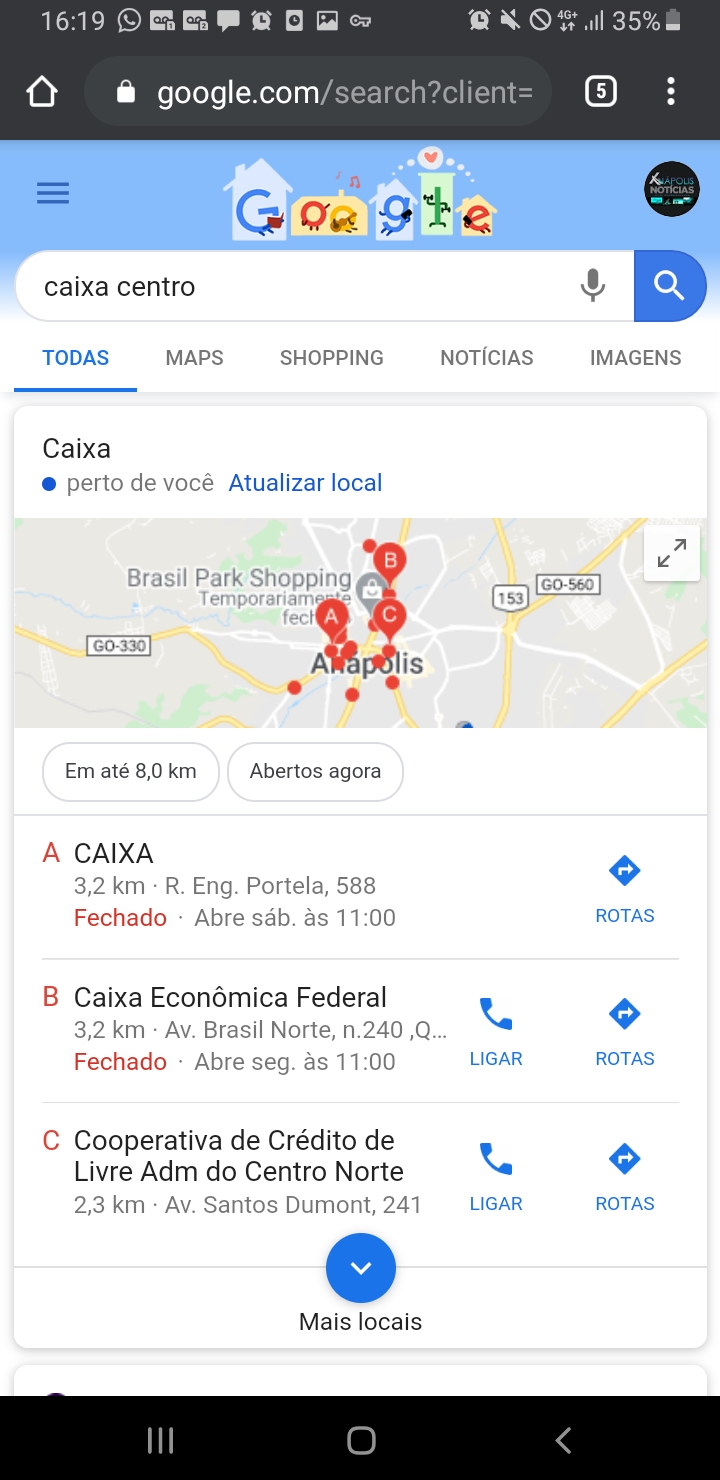Expand the map to full screen
Screen dimensions: 720x1480
coord(671,553)
